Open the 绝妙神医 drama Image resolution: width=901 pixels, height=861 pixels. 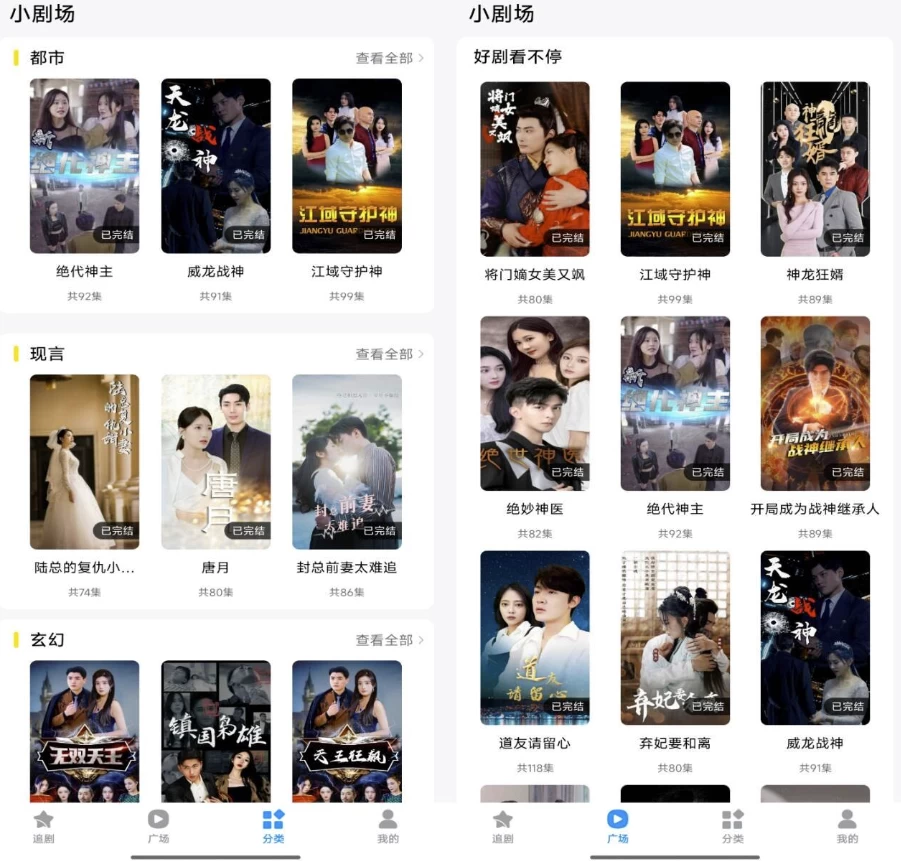pyautogui.click(x=535, y=403)
